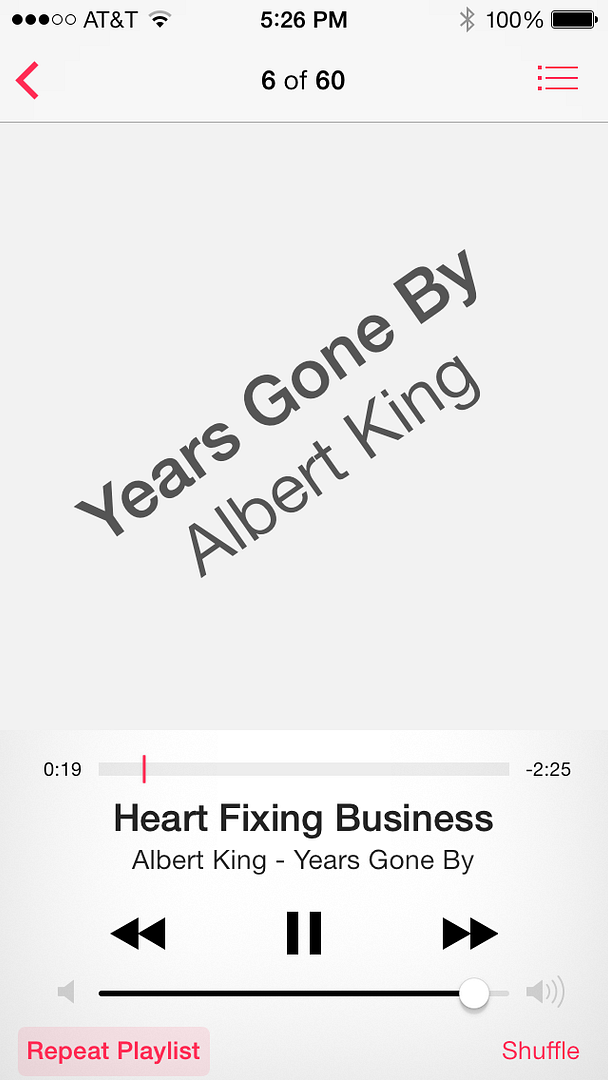Open the track list icon
This screenshot has height=1080, width=608.
point(557,79)
